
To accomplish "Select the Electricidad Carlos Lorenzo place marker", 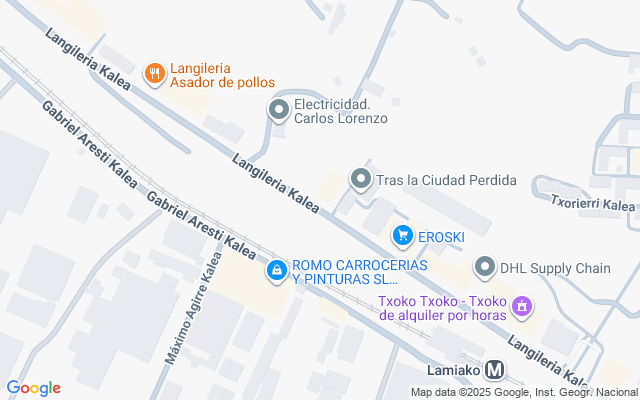I will click(279, 109).
